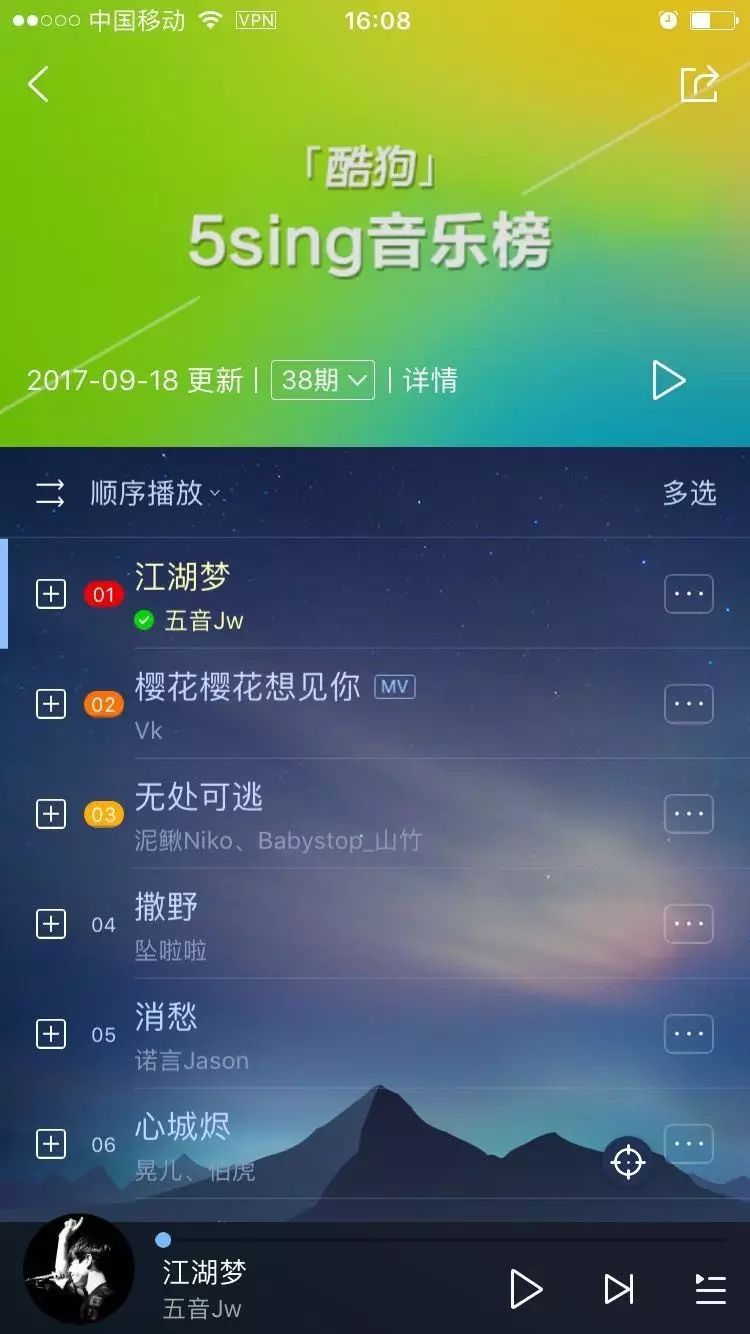The width and height of the screenshot is (750, 1334).
Task: Open the MV badge for 樱花樱花想见你
Action: pos(394,687)
